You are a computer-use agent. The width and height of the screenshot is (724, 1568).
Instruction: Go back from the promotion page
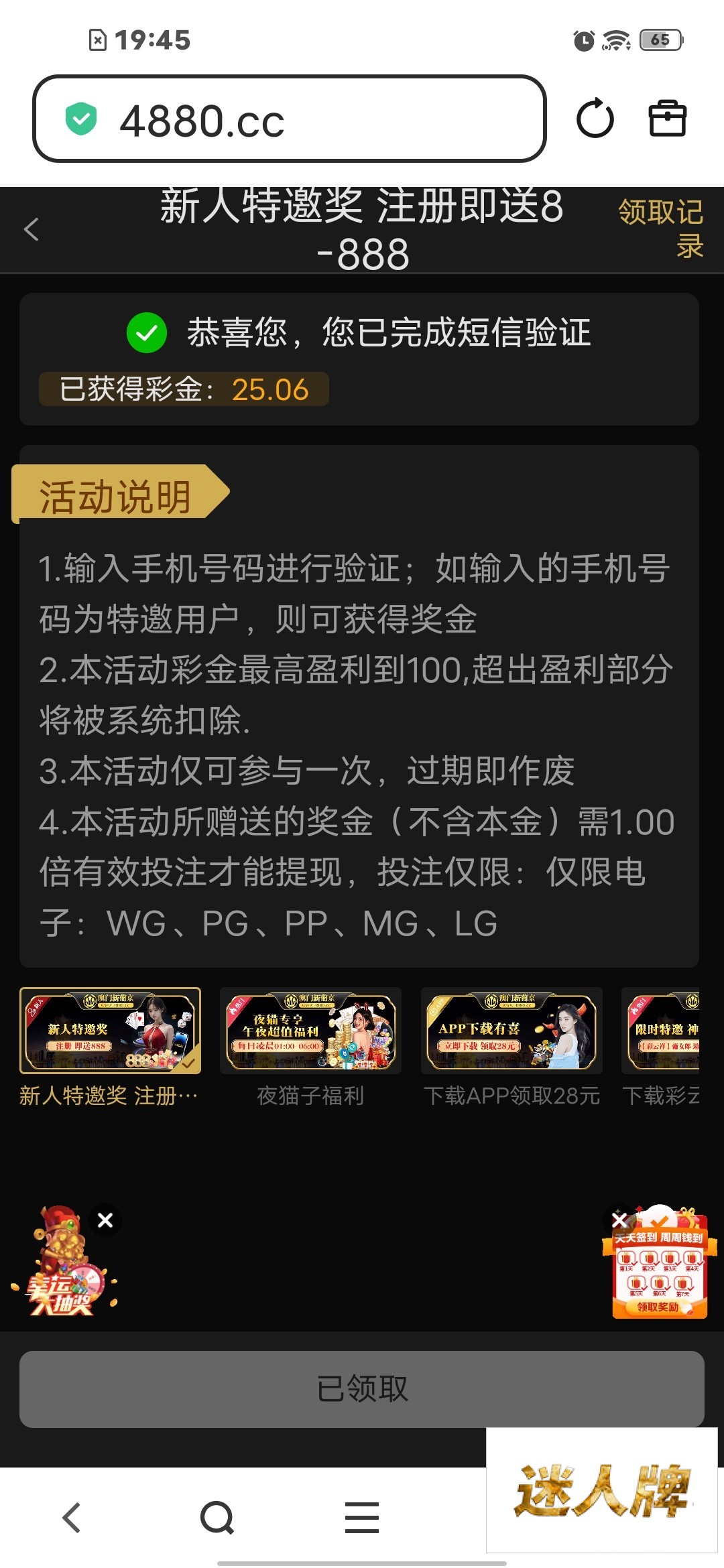coord(32,229)
